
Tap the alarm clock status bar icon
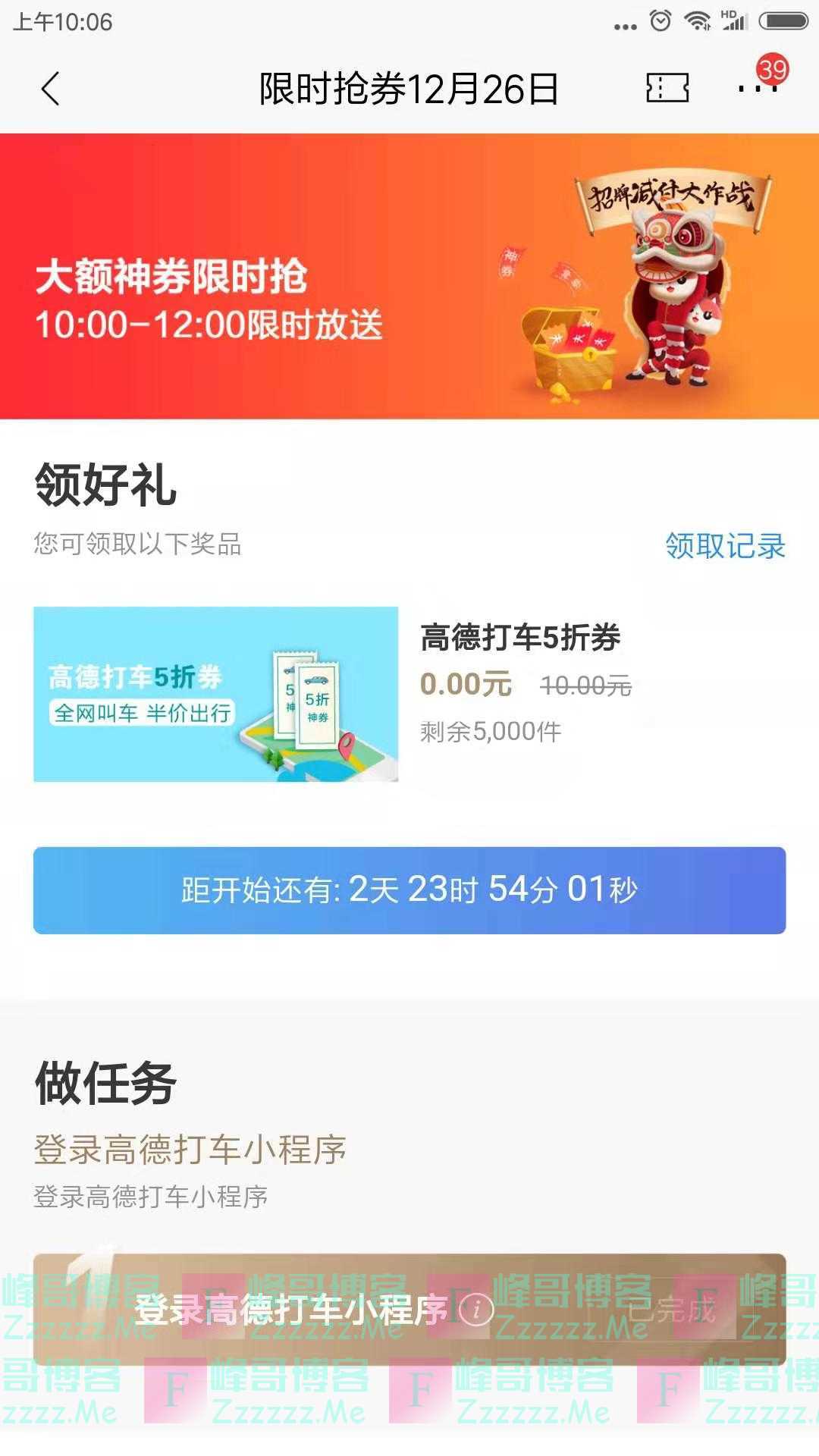click(661, 21)
